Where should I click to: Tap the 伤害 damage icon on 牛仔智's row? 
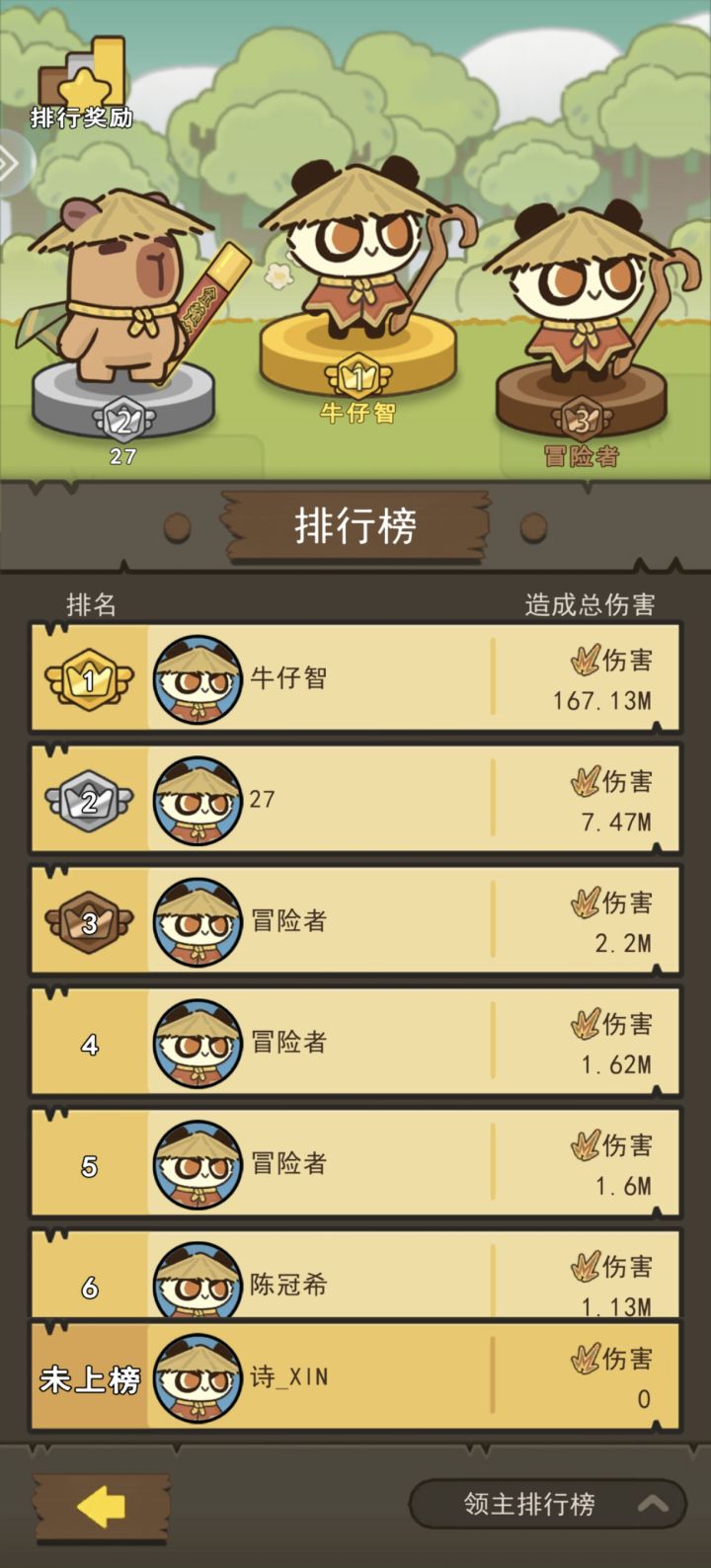[587, 661]
